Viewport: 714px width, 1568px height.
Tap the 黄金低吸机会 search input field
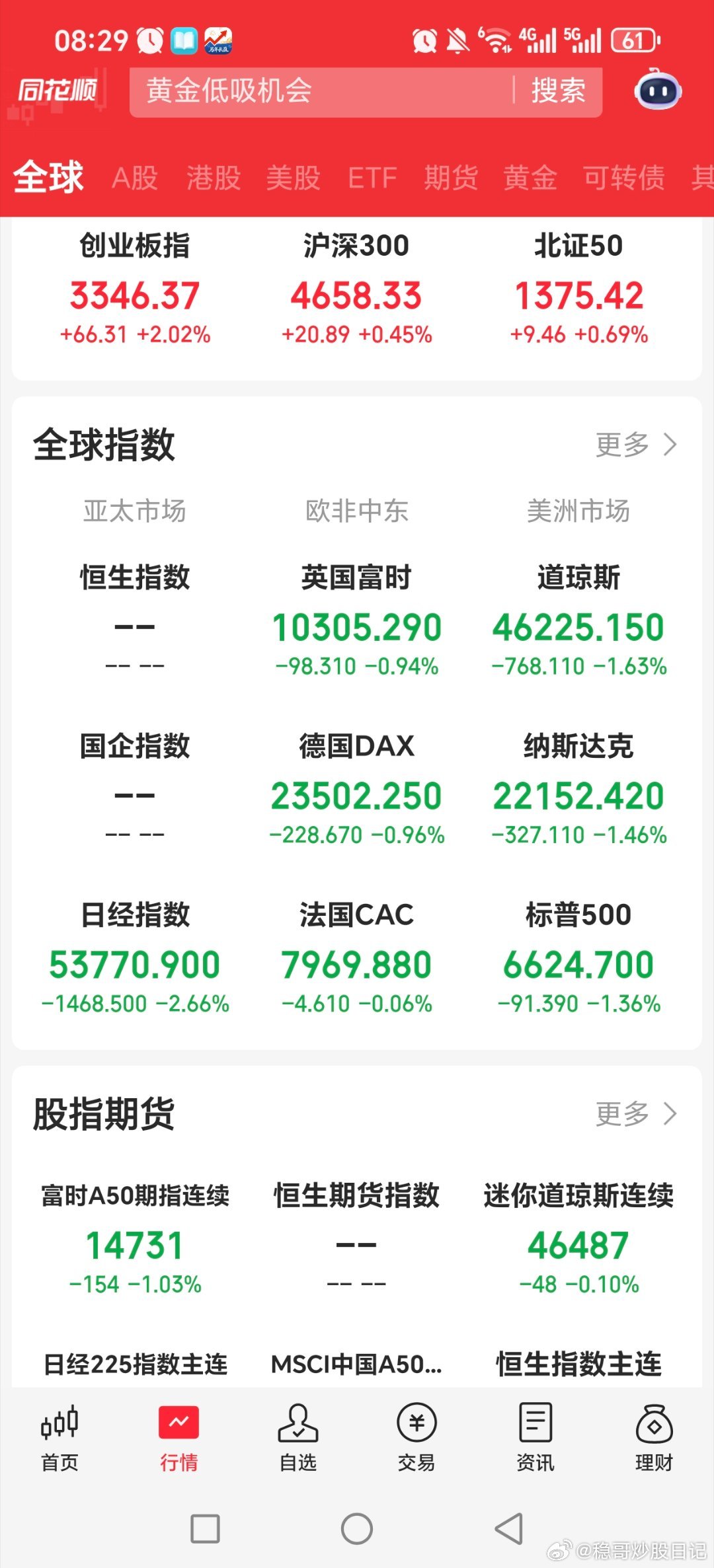(x=297, y=91)
